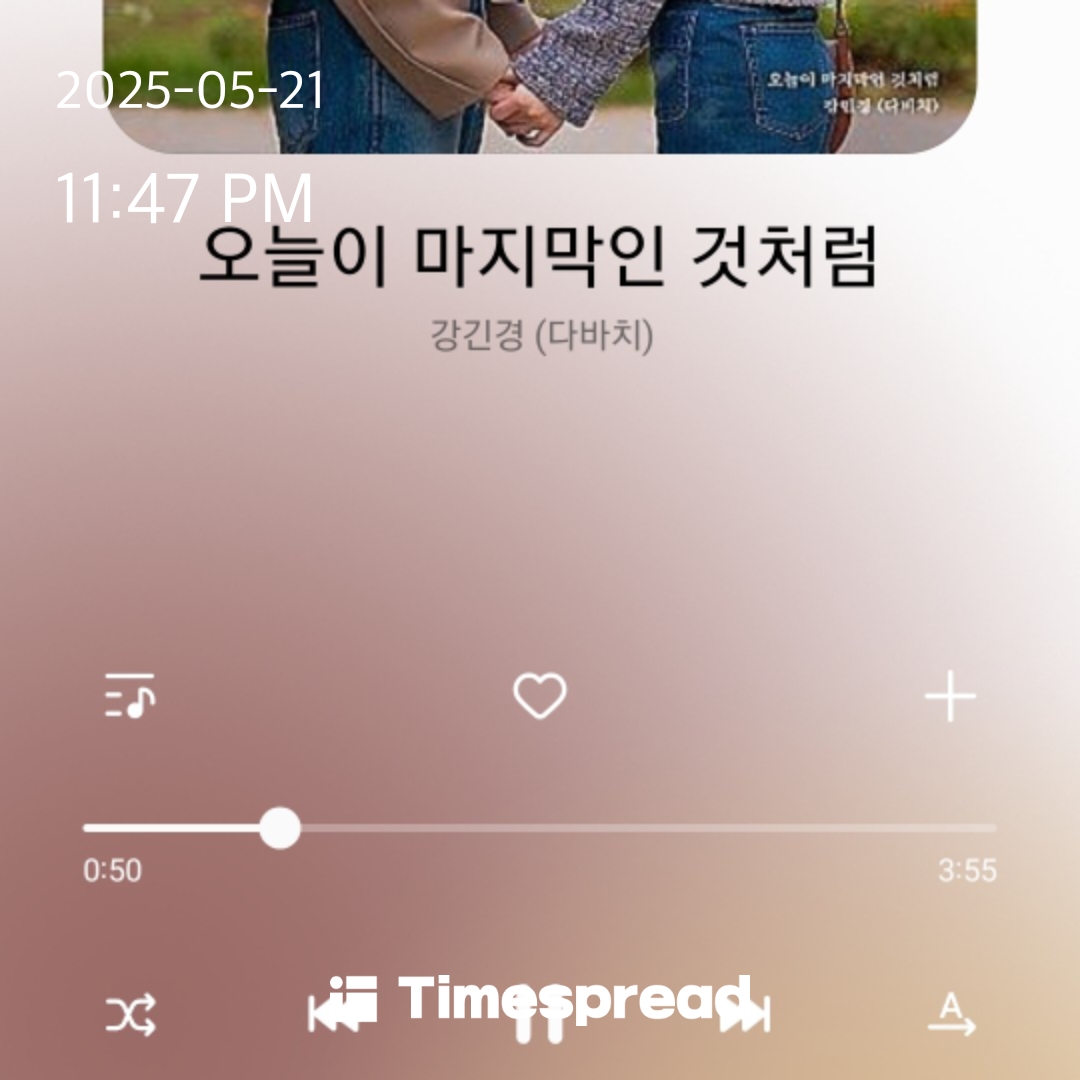Skip to the previous track
Screen dimensions: 1080x1080
[330, 1016]
